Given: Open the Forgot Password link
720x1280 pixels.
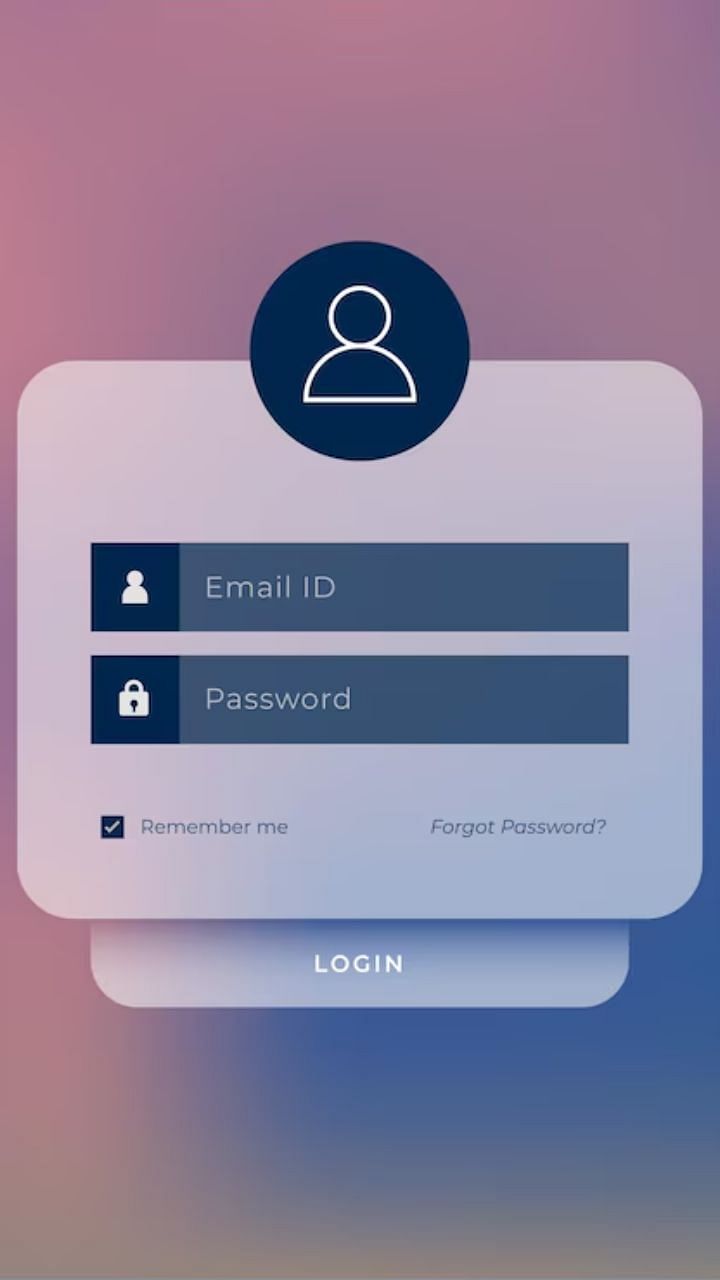Looking at the screenshot, I should (x=518, y=827).
